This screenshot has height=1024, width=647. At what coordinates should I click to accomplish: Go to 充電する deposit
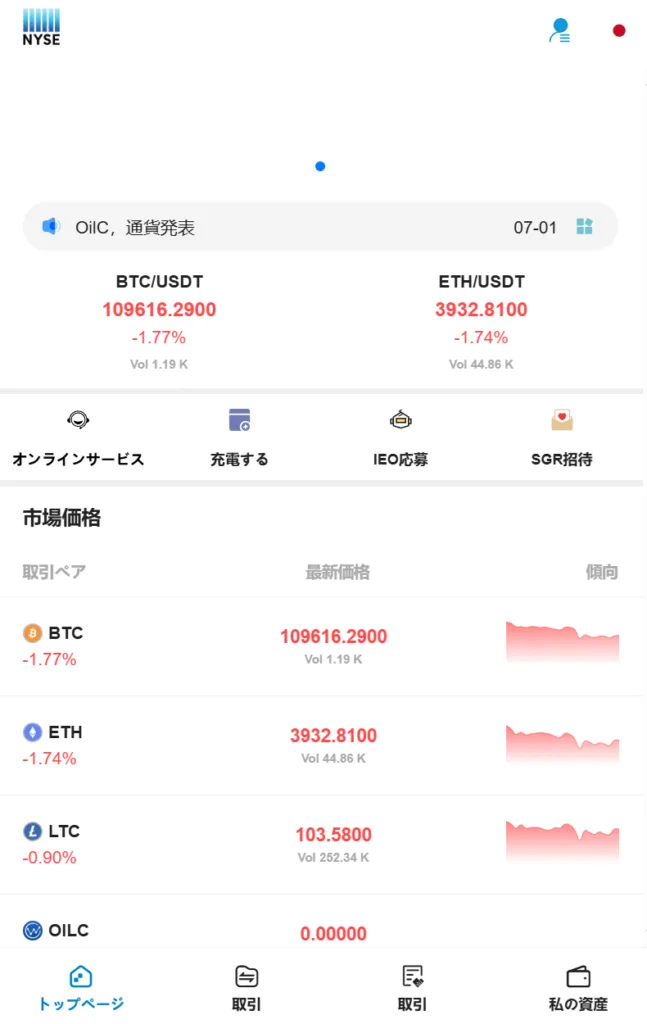(x=239, y=438)
